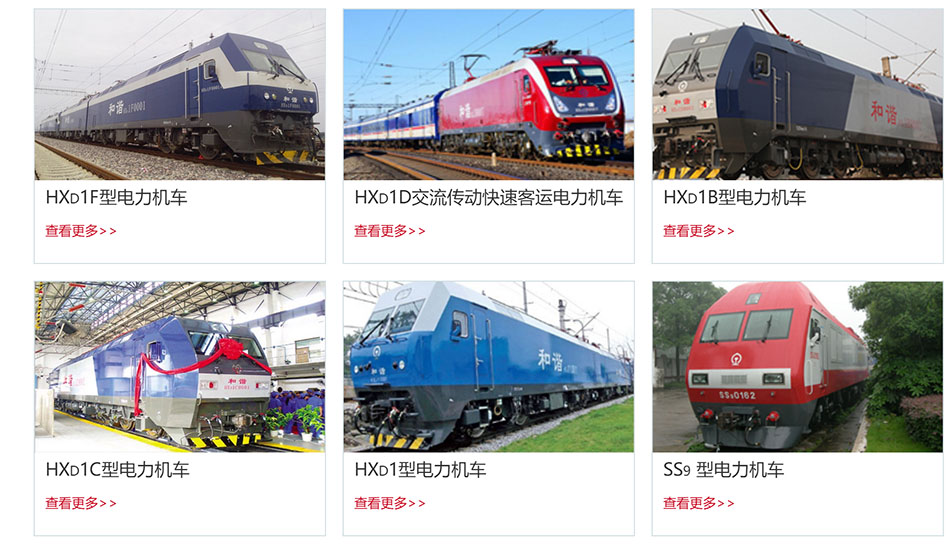Open the HXD1B型电力机车 product image
Viewport: 950px width, 549px height.
pyautogui.click(x=798, y=95)
